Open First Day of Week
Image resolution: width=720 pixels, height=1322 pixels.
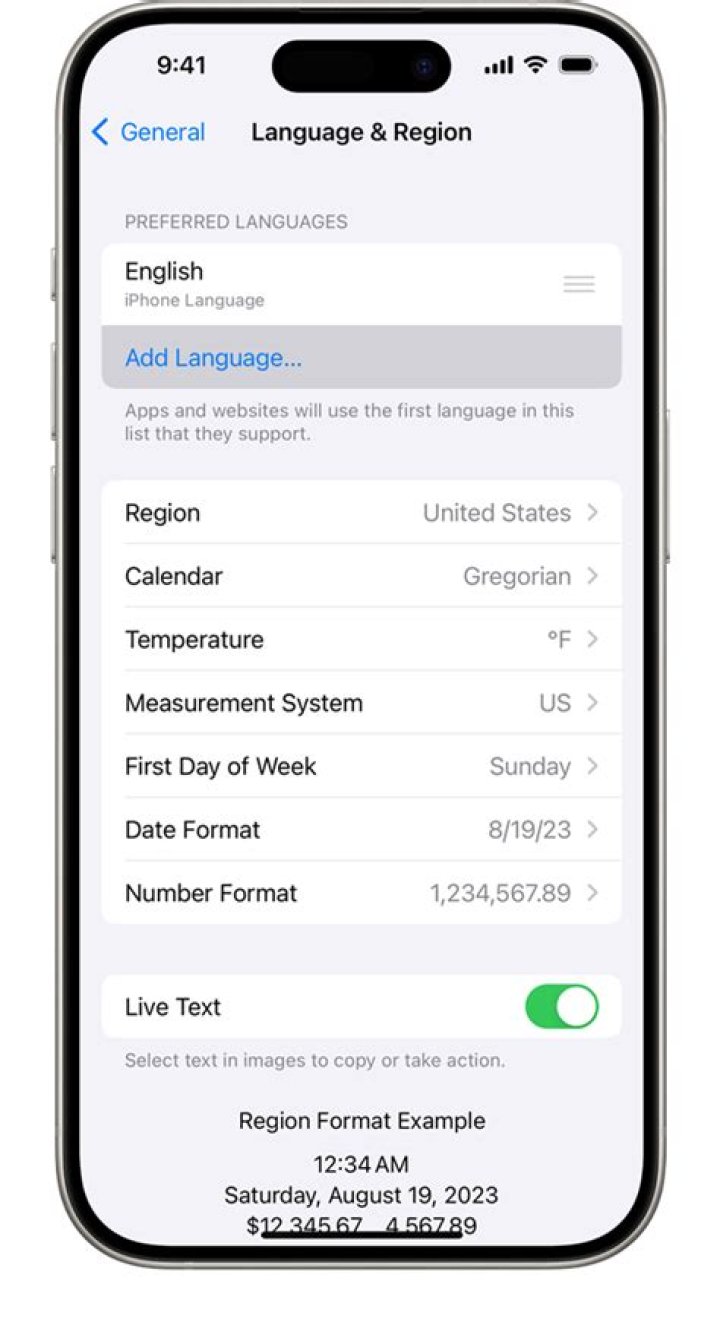tap(361, 767)
